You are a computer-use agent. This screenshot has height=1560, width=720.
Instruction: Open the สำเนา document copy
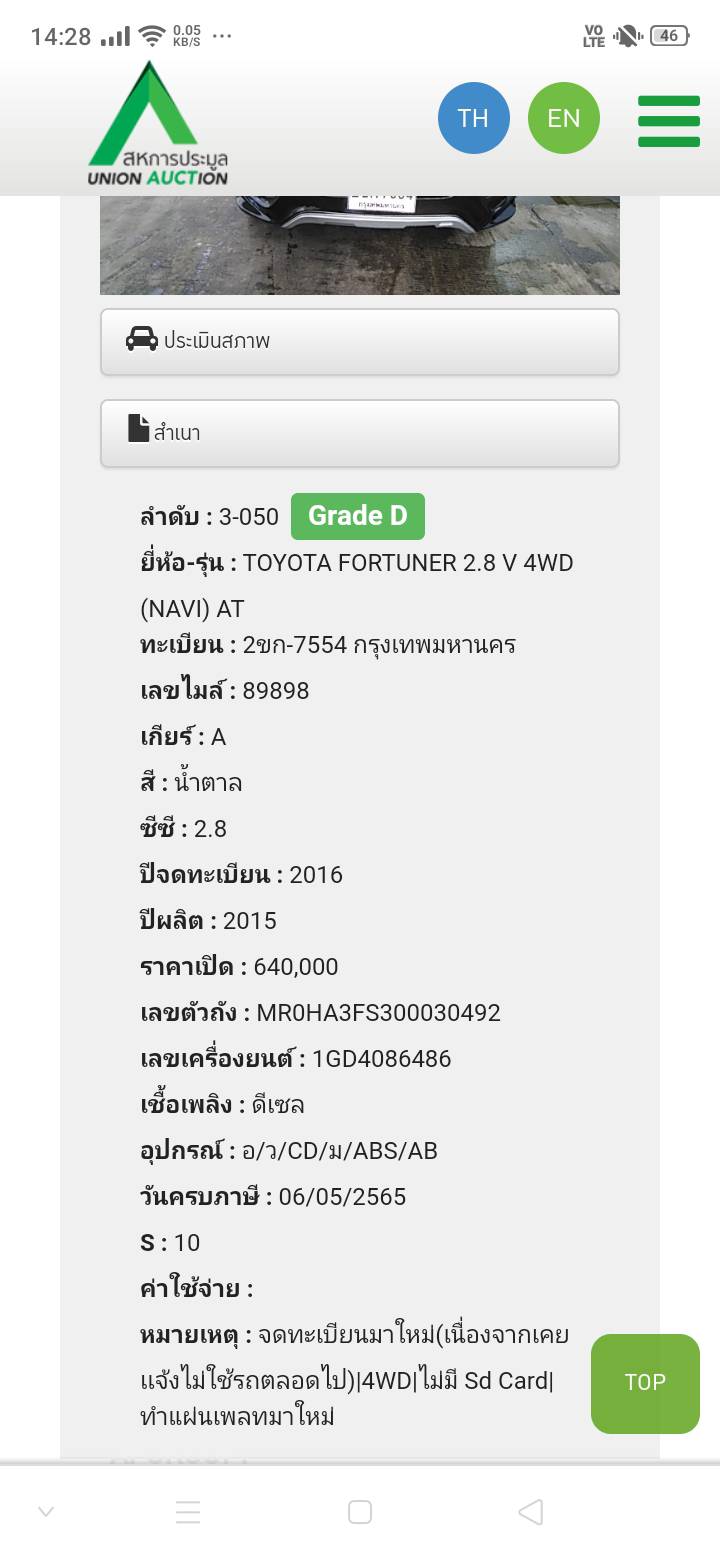pos(360,433)
